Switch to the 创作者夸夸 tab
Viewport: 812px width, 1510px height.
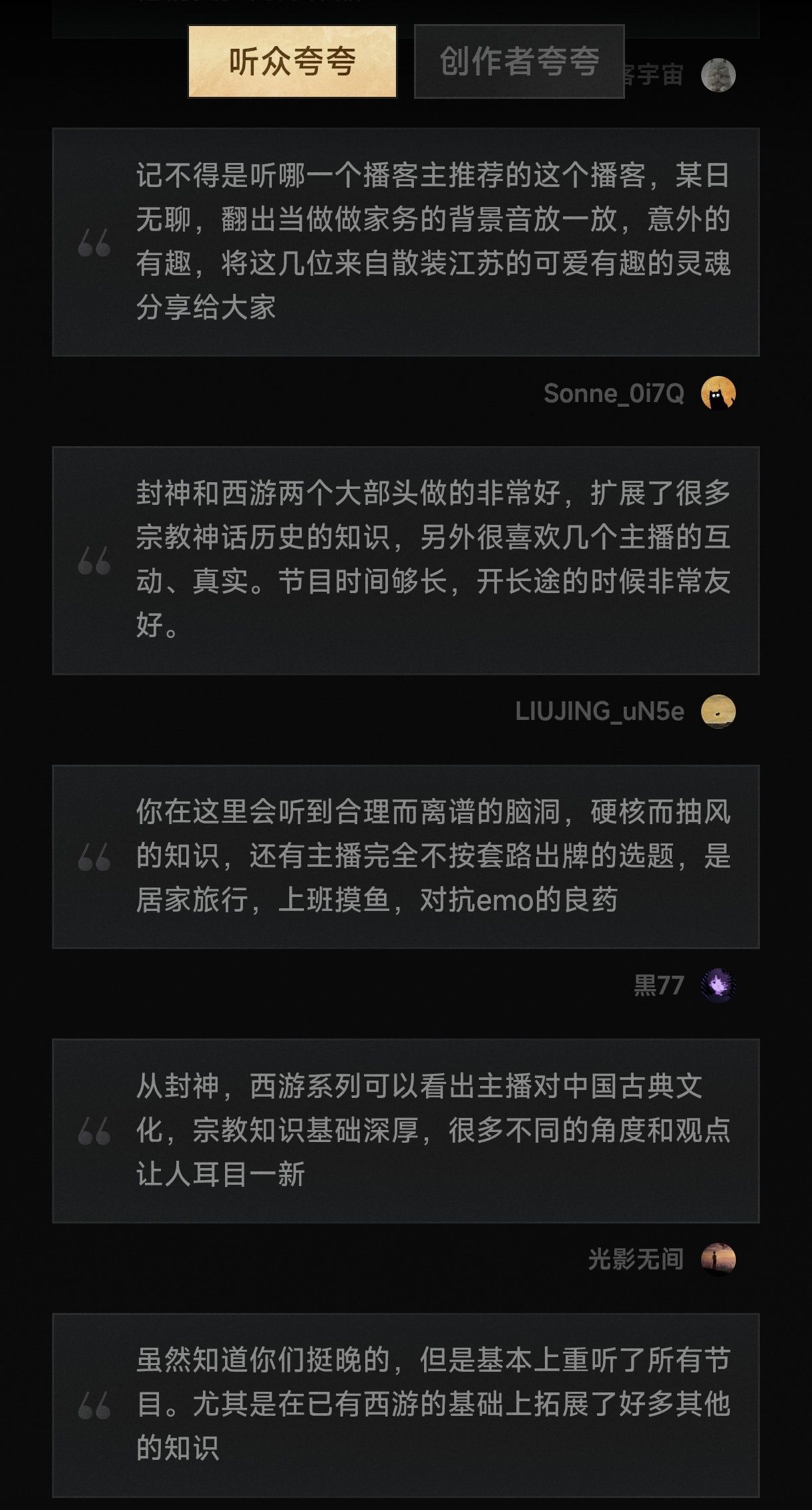[x=519, y=61]
